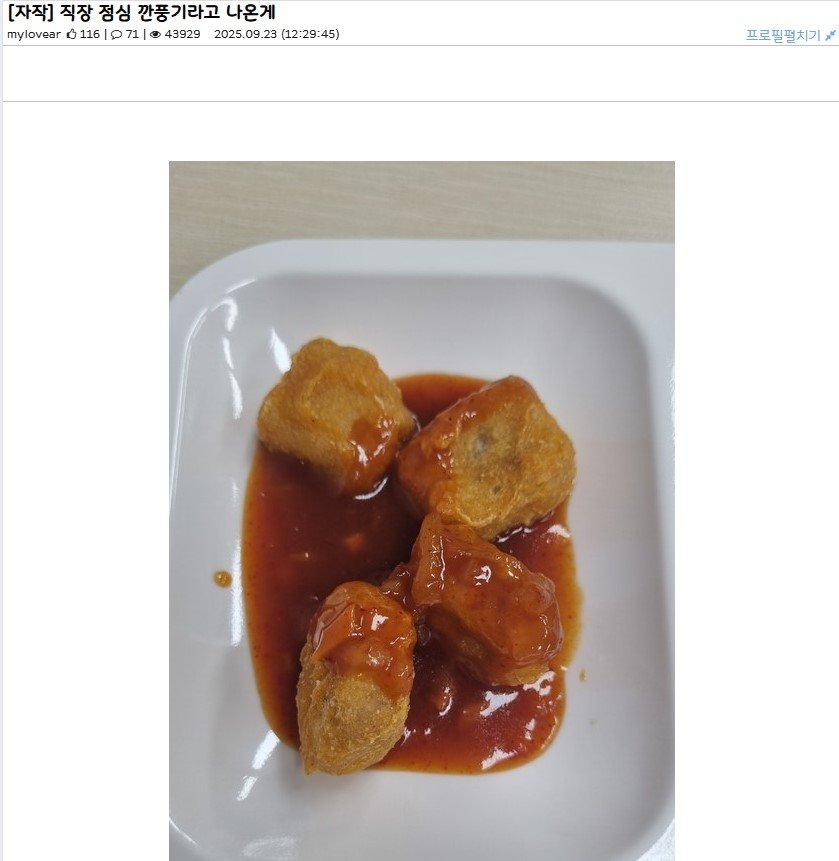Open the food photo in the post

click(421, 510)
